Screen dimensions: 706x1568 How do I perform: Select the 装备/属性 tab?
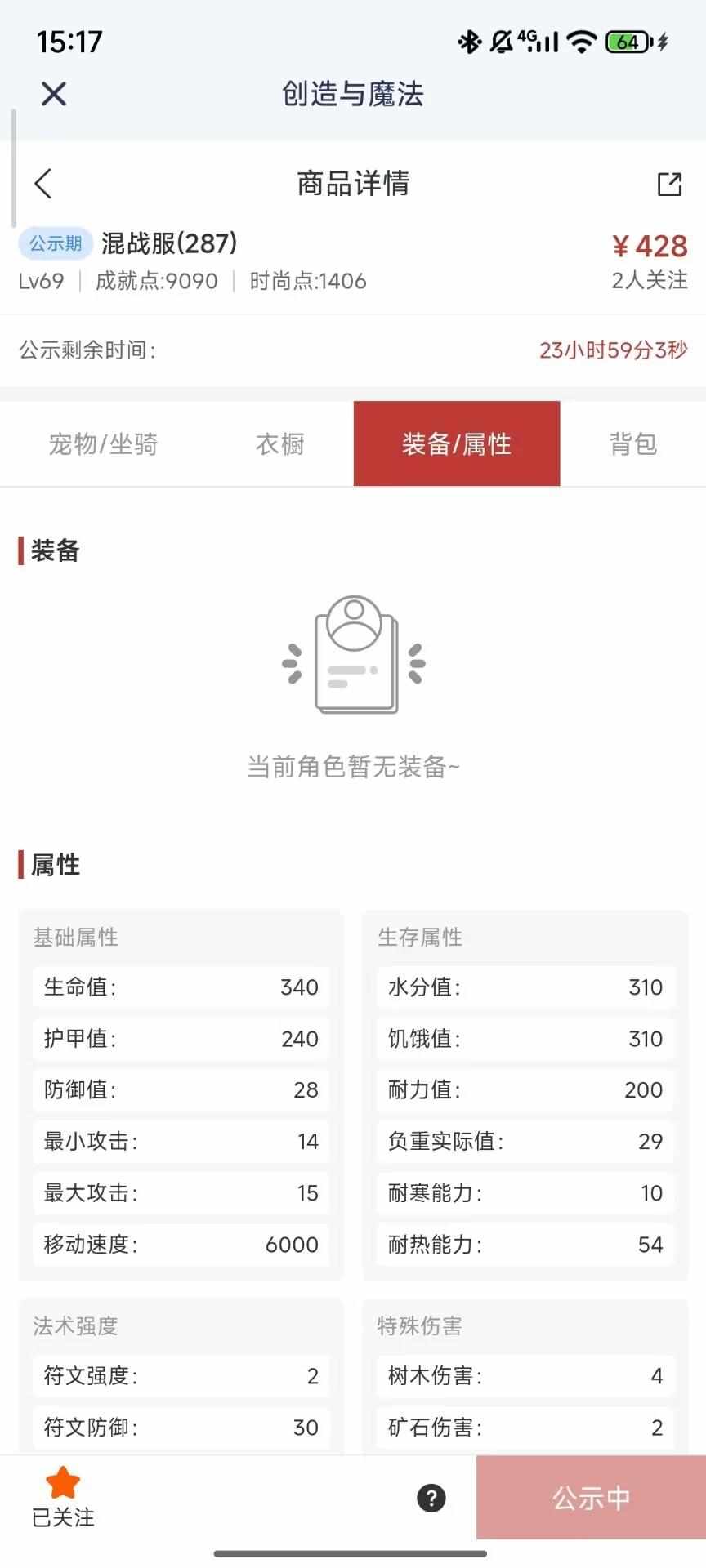[x=457, y=443]
